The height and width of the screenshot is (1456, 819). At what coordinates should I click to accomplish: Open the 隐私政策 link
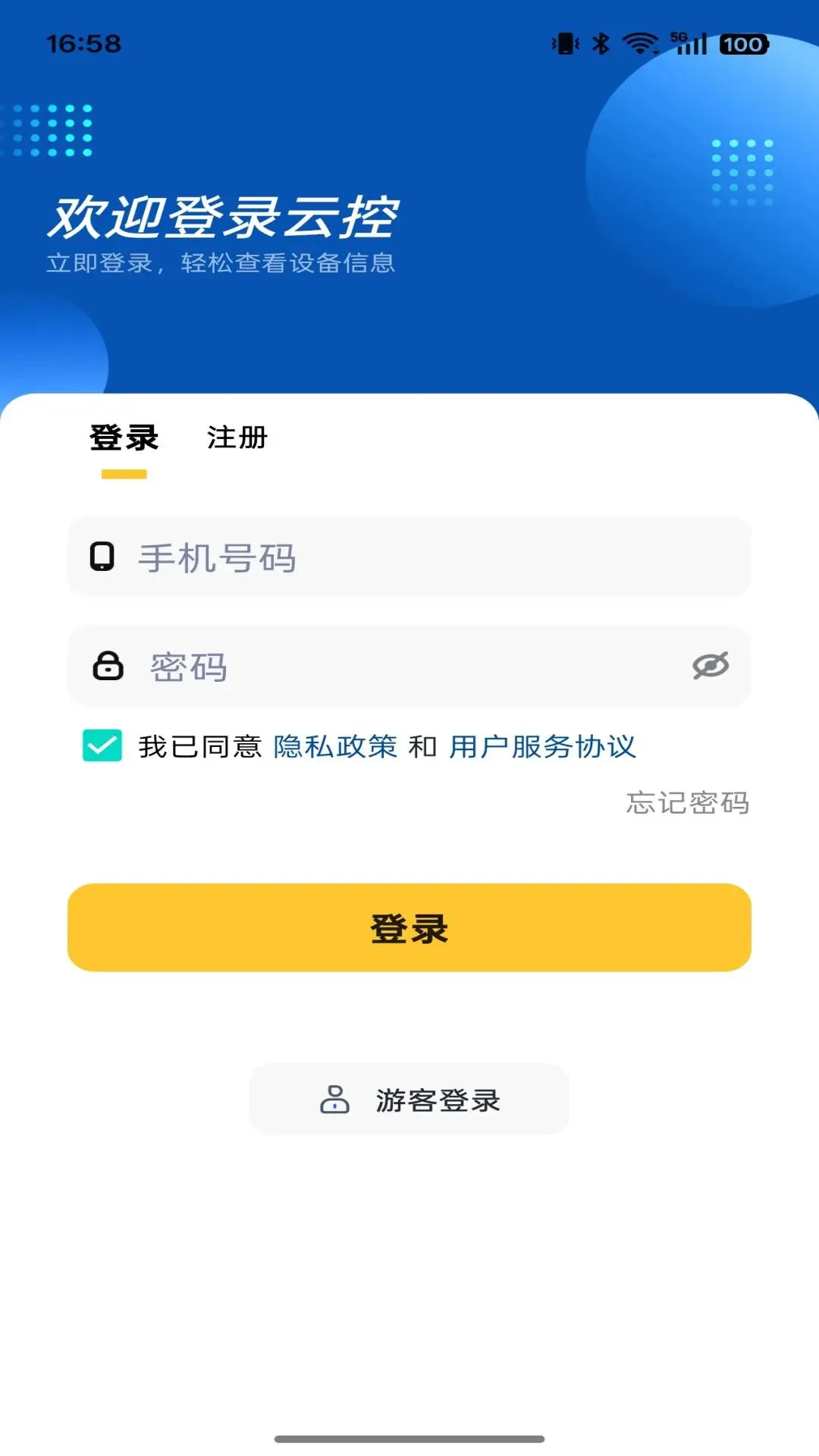[335, 747]
